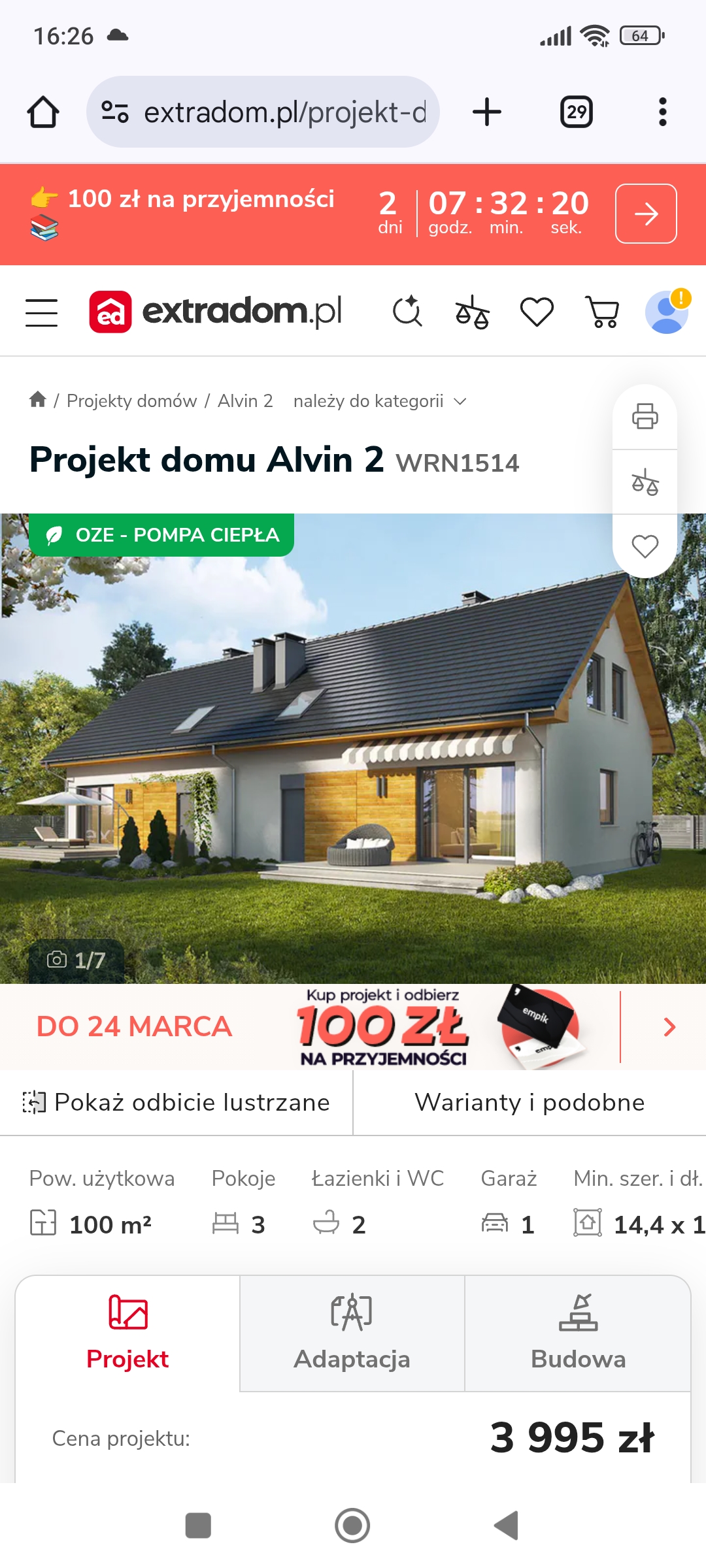
Task: Open the 100 zł Empik promo banner
Action: 353,1027
